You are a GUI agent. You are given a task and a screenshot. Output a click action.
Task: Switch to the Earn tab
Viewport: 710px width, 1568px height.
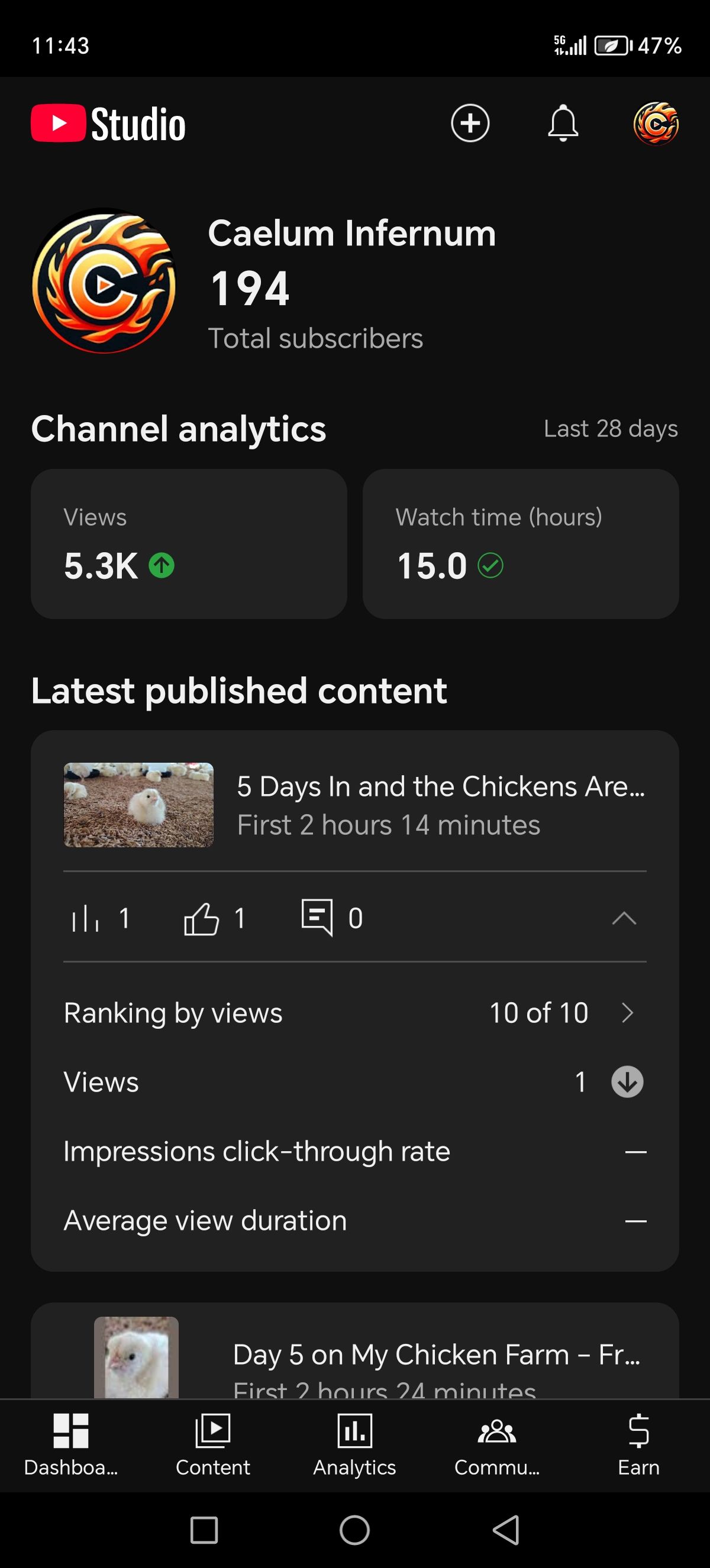point(638,1445)
